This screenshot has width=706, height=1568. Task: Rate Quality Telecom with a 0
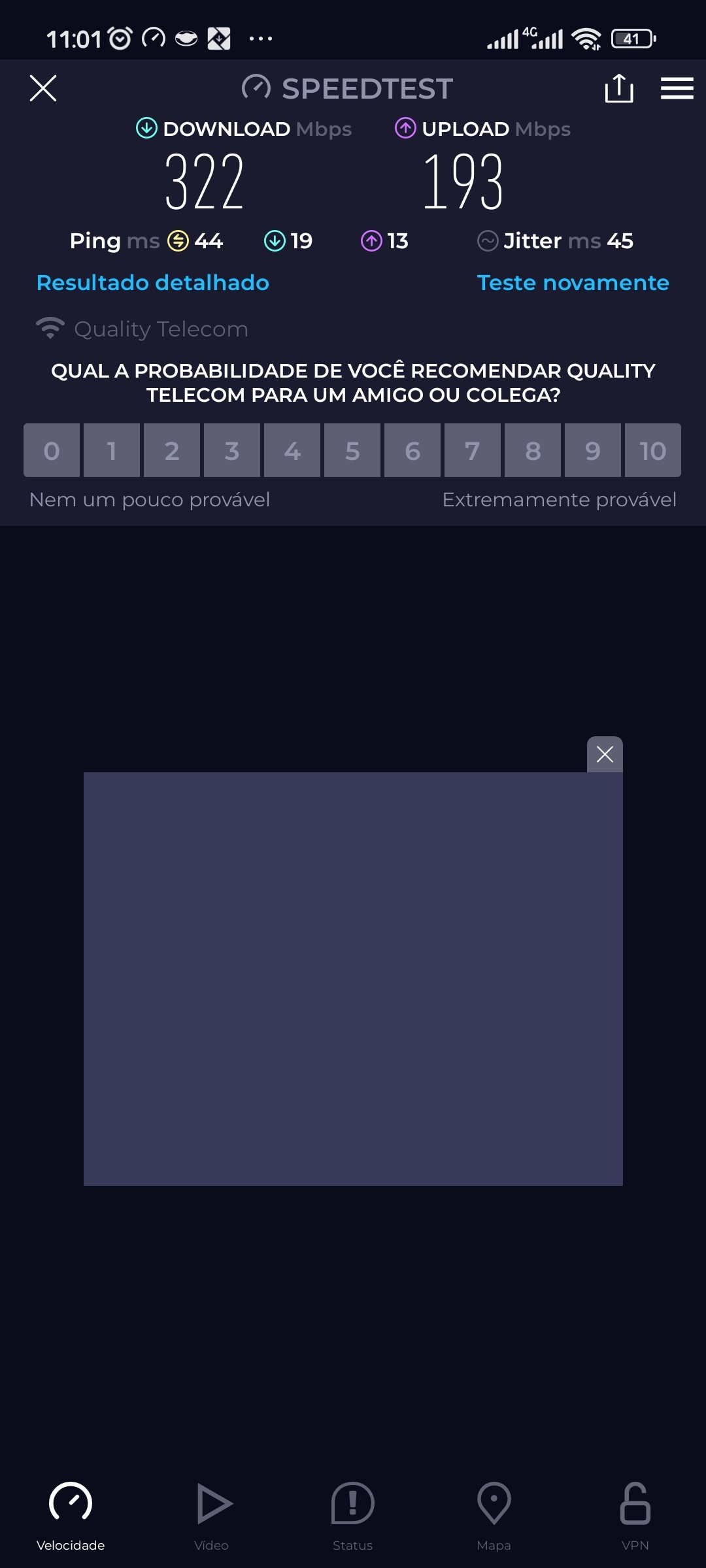click(x=52, y=450)
